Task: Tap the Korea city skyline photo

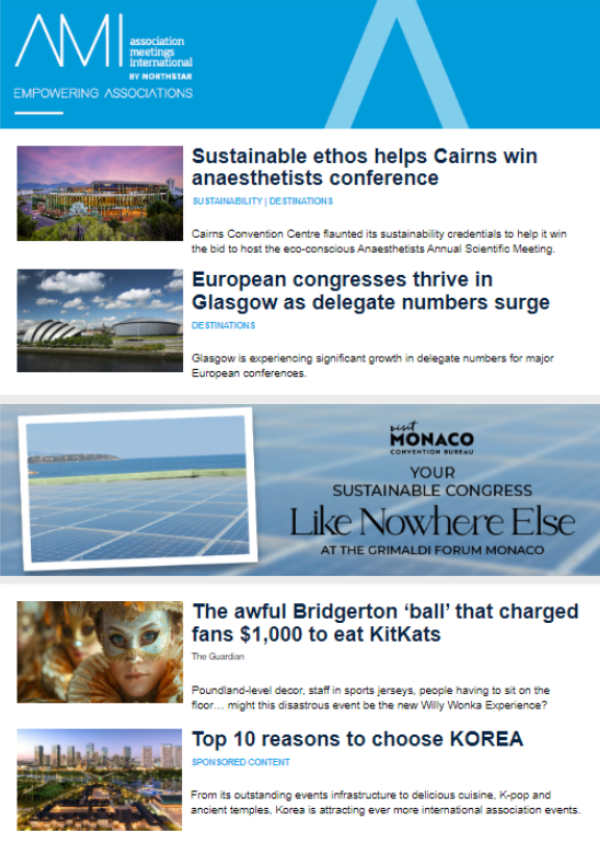Action: (x=100, y=779)
